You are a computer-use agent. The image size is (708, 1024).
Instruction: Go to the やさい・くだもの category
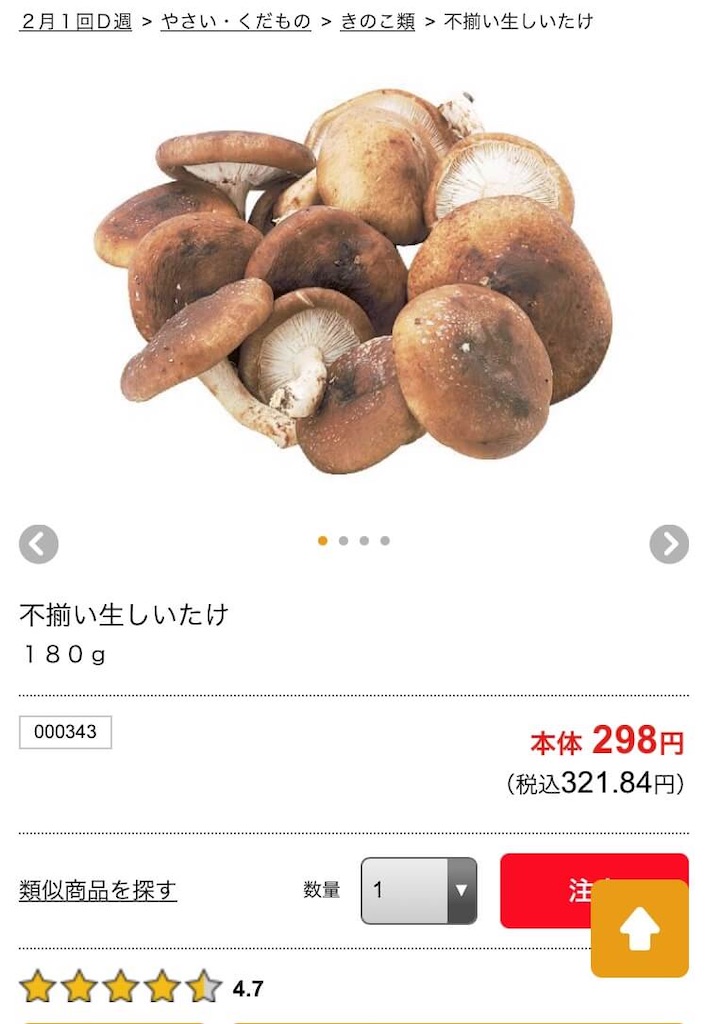pyautogui.click(x=236, y=21)
